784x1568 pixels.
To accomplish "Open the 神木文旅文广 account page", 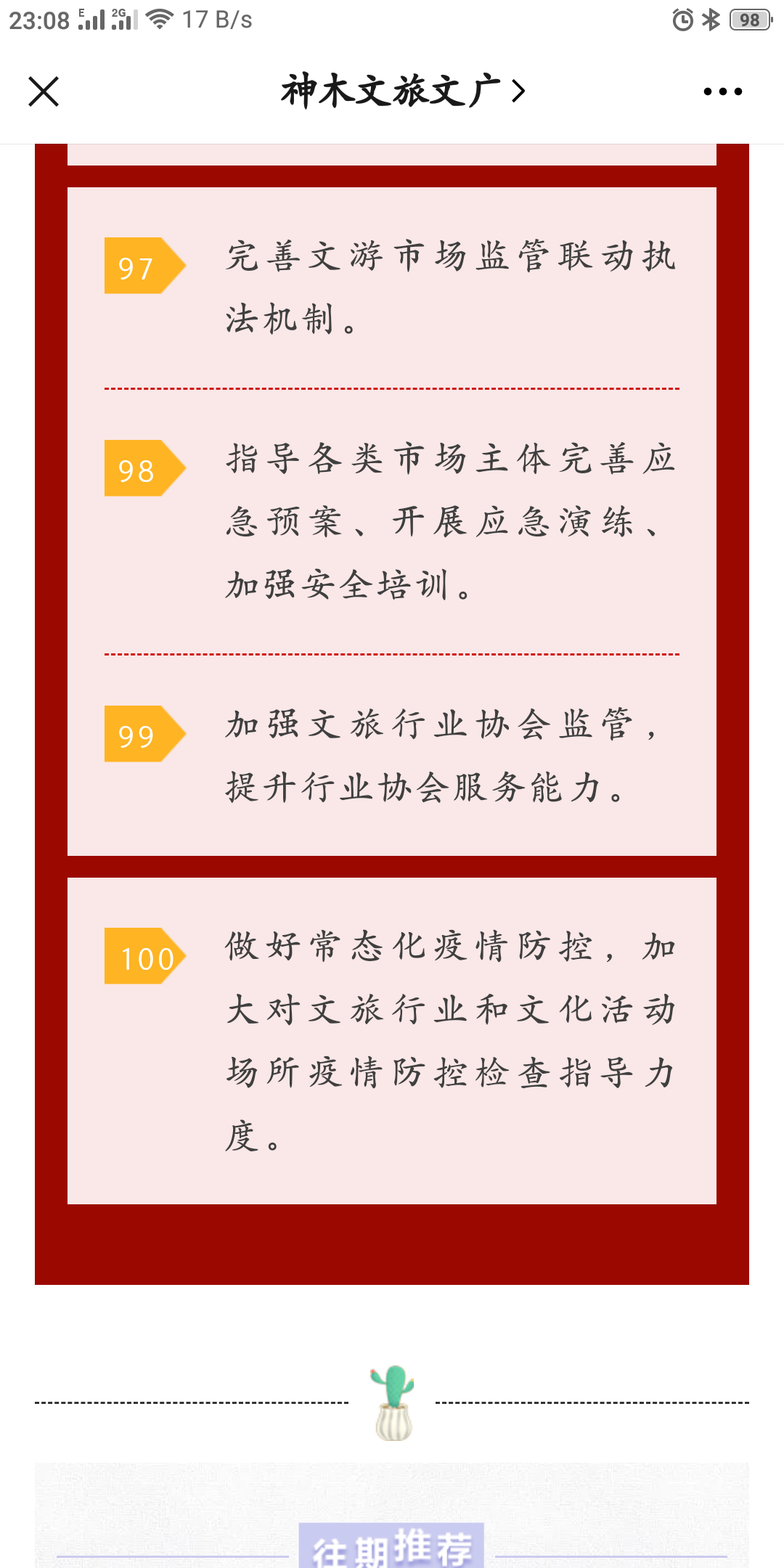I will (401, 91).
